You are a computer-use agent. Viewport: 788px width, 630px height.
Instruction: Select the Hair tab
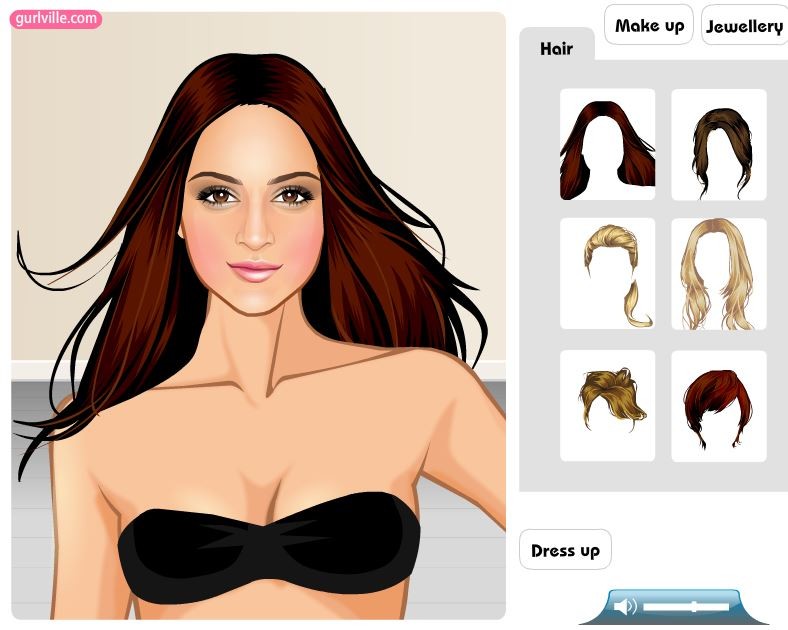point(556,48)
